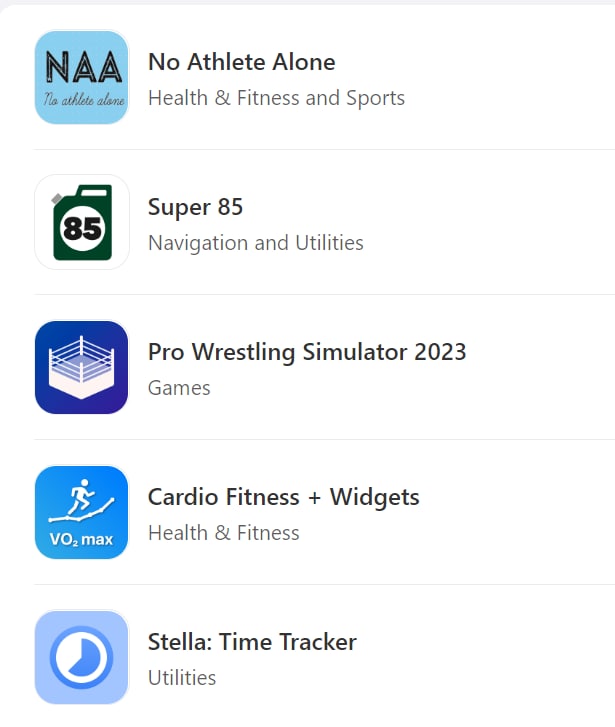Tap the Stella: Time Tracker row
615x727 pixels.
[x=252, y=643]
